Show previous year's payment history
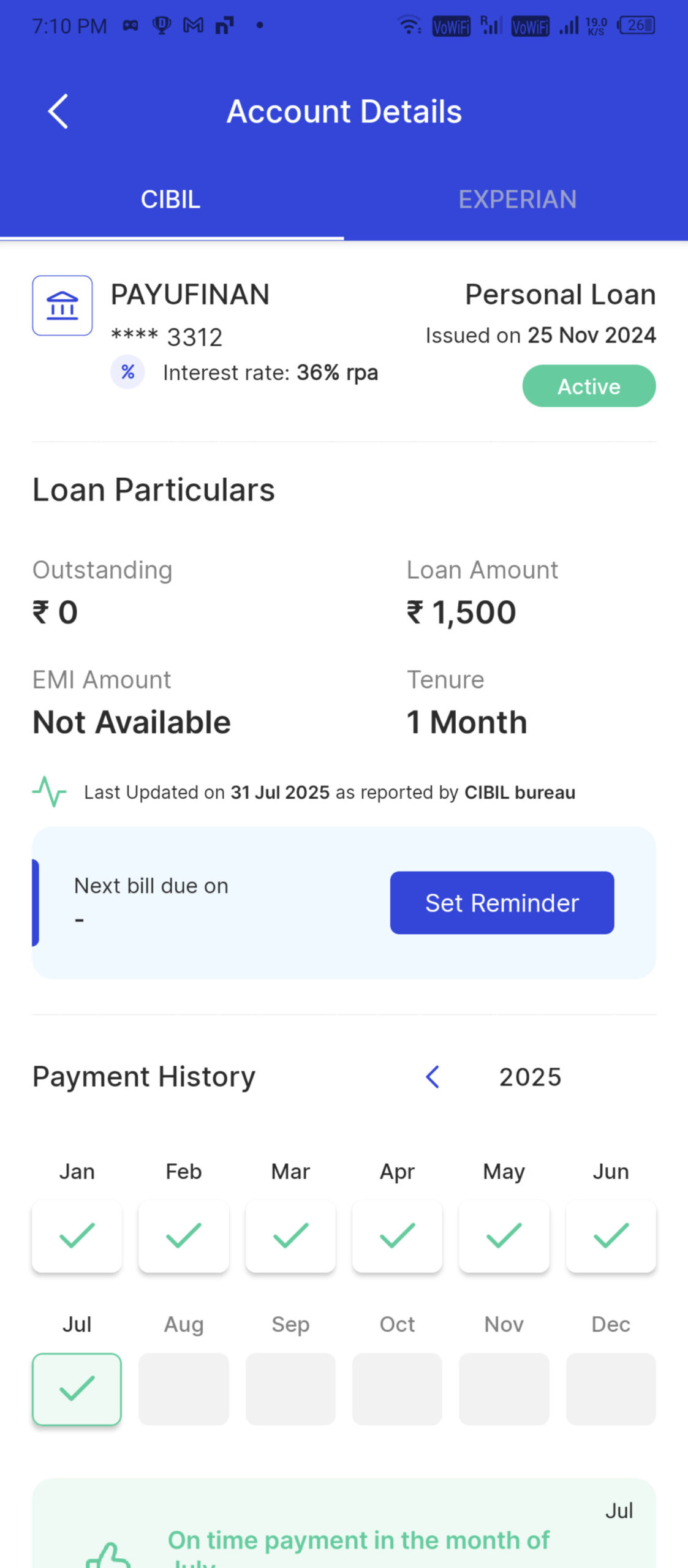Image resolution: width=688 pixels, height=1568 pixels. tap(433, 1077)
